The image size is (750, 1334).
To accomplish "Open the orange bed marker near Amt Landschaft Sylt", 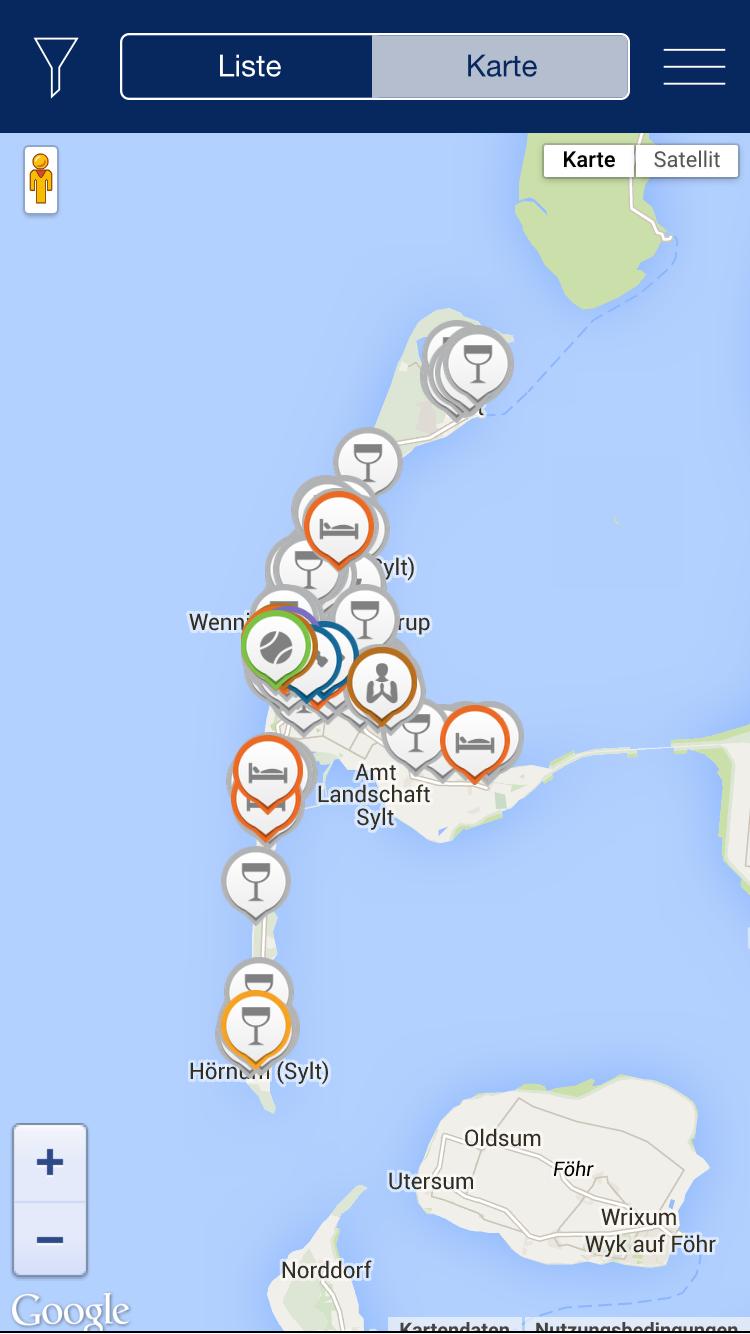I will [475, 742].
